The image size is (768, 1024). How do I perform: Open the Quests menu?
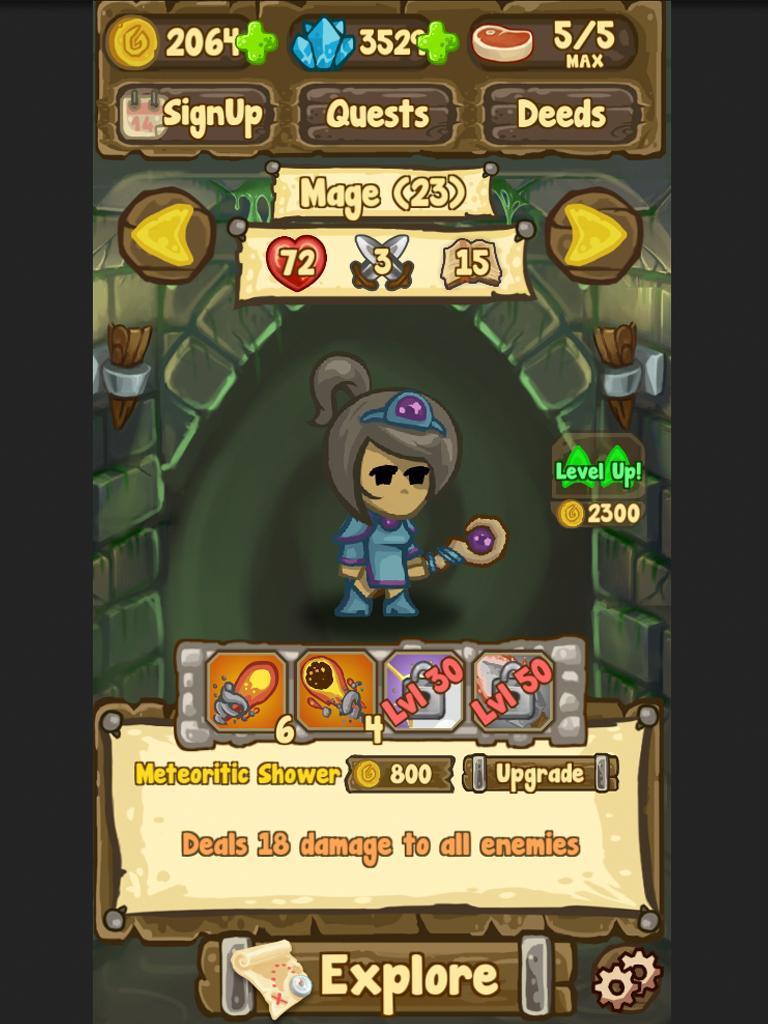pos(377,114)
